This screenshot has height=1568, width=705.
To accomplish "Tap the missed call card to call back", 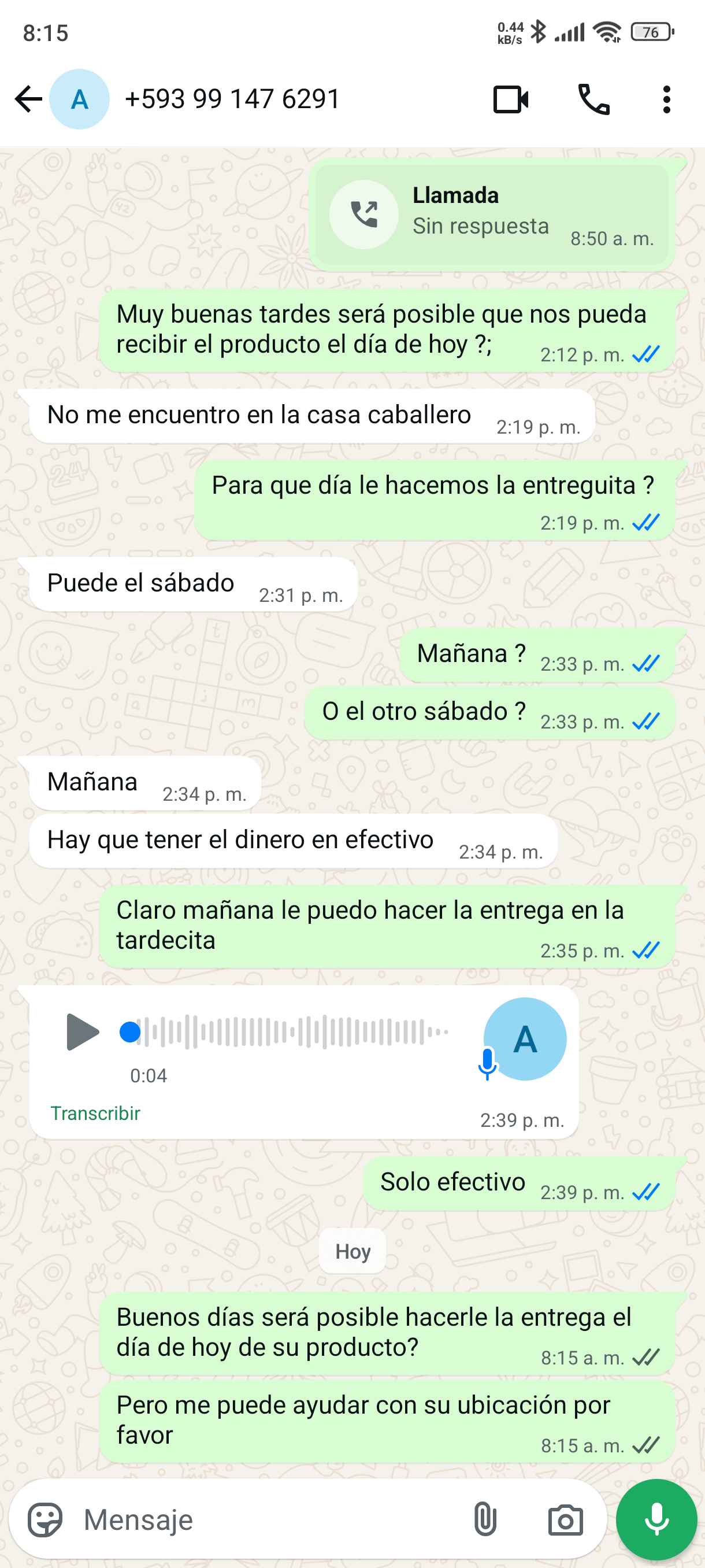I will coord(491,215).
